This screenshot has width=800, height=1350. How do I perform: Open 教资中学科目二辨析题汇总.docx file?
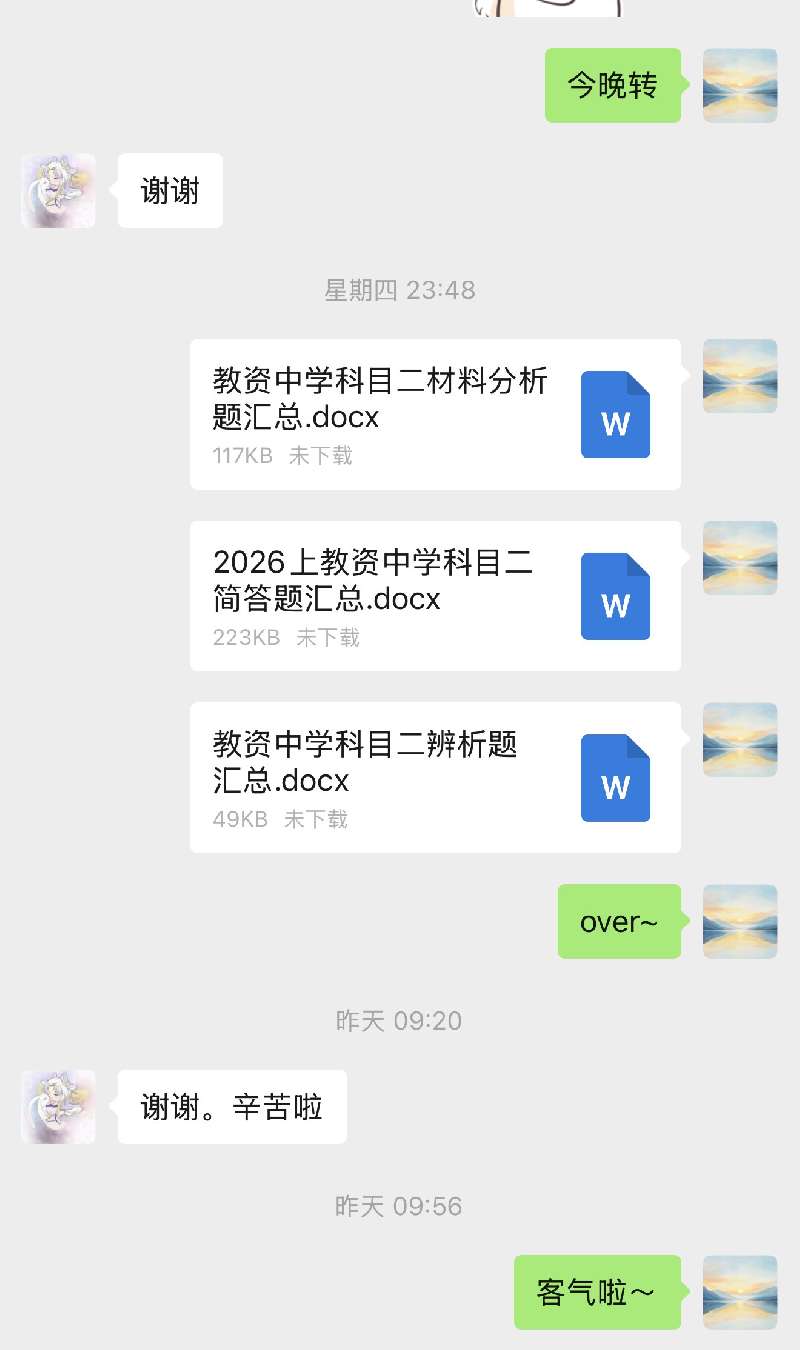tap(435, 777)
